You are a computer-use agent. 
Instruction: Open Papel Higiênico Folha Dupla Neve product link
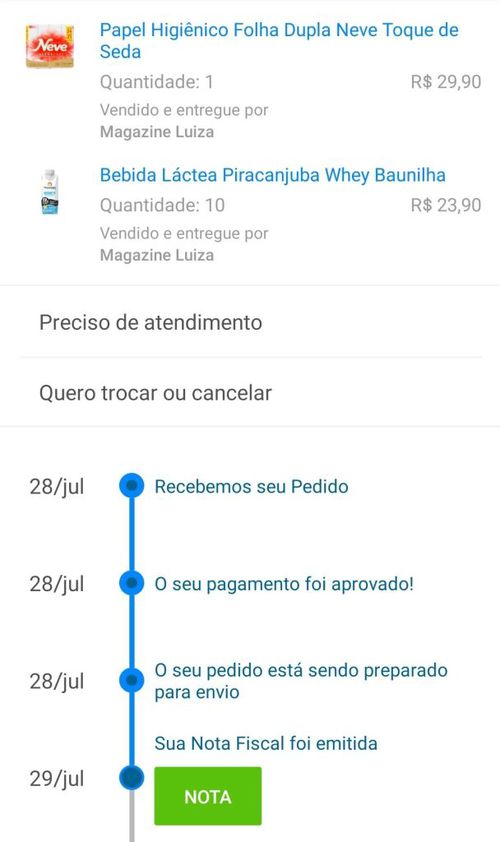[279, 41]
